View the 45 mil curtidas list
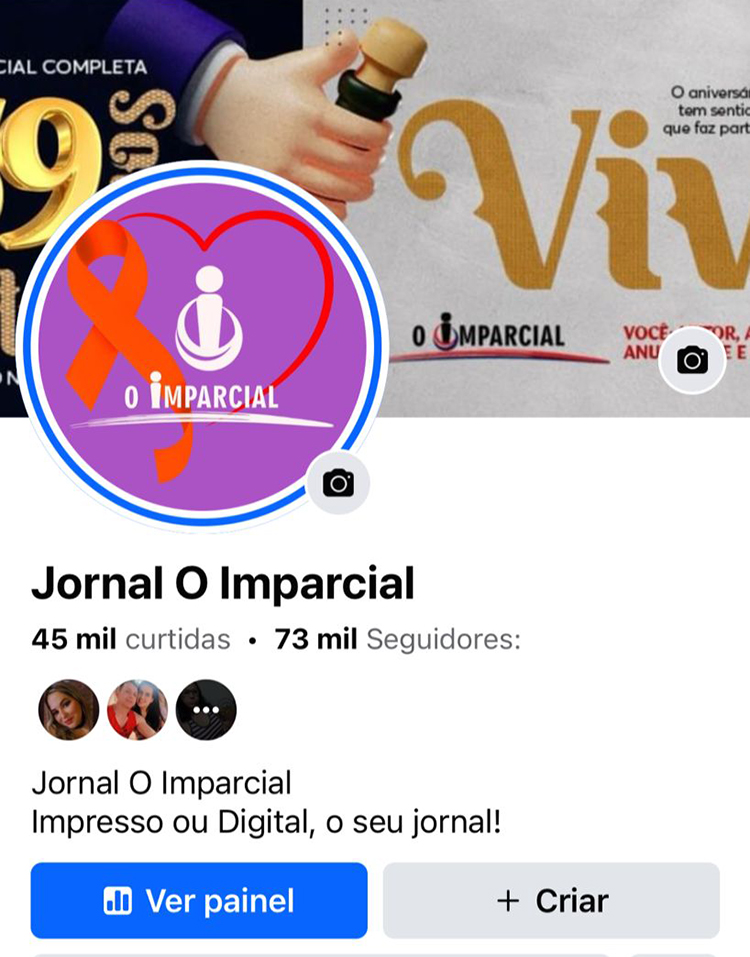750x957 pixels. tap(131, 639)
